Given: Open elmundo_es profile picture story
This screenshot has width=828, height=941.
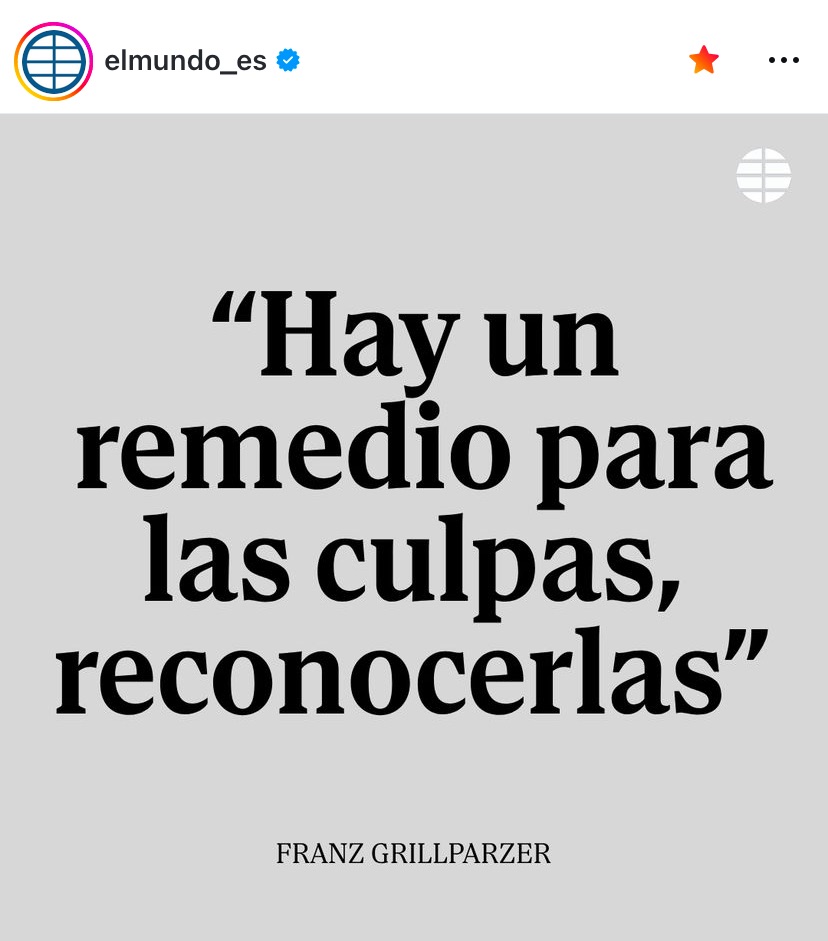Looking at the screenshot, I should (x=53, y=61).
